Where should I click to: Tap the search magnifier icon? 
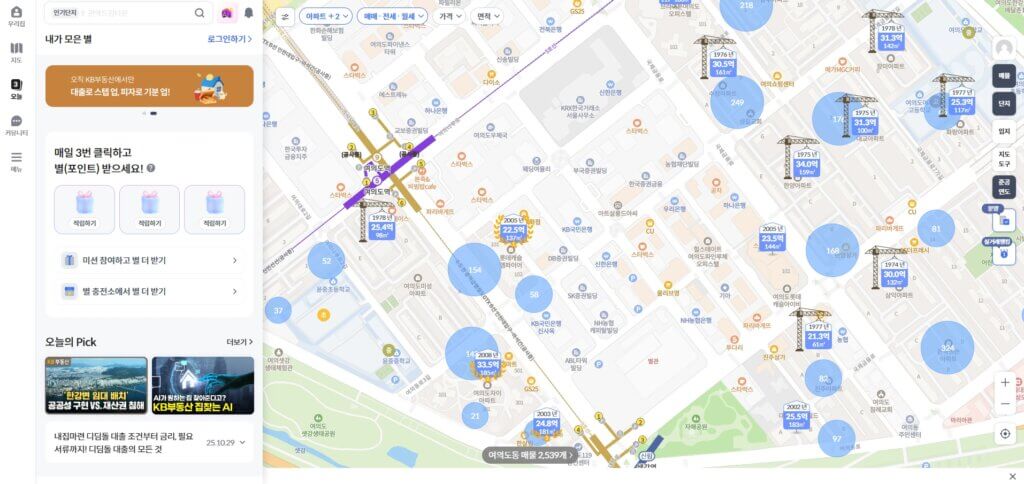click(199, 13)
